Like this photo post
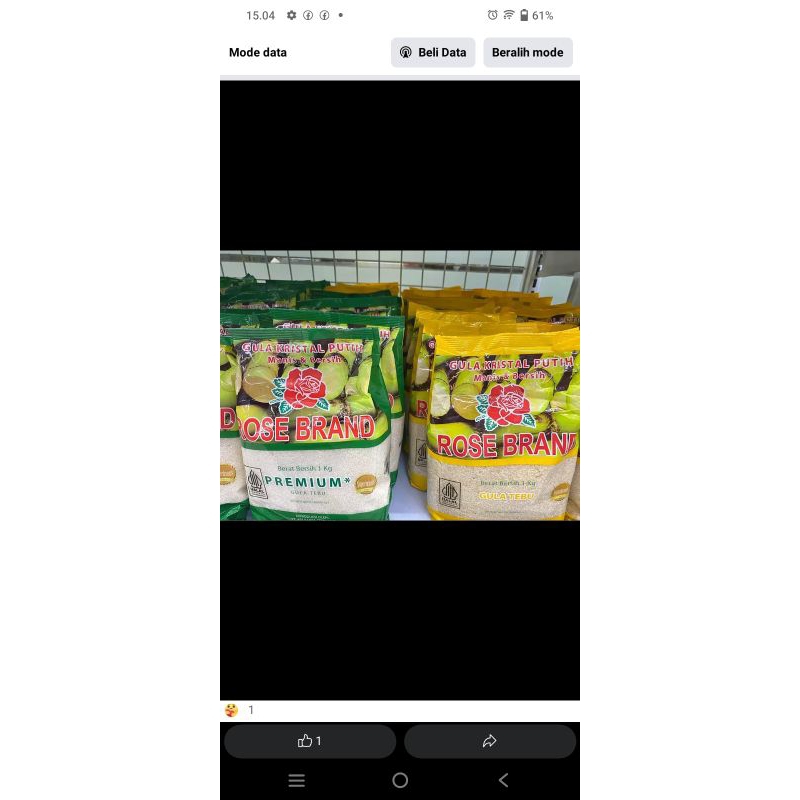The image size is (800, 800). coord(310,741)
